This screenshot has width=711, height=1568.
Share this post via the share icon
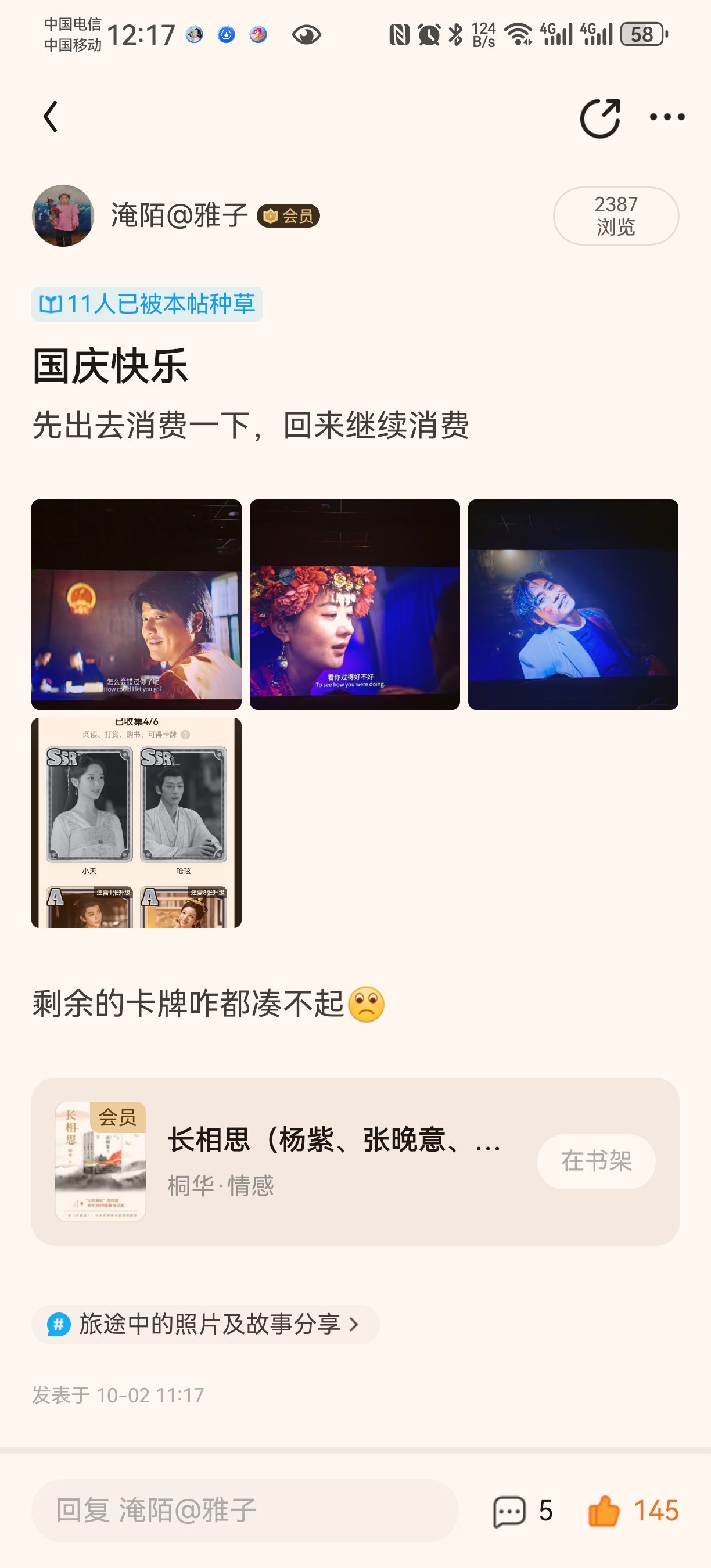[x=600, y=117]
